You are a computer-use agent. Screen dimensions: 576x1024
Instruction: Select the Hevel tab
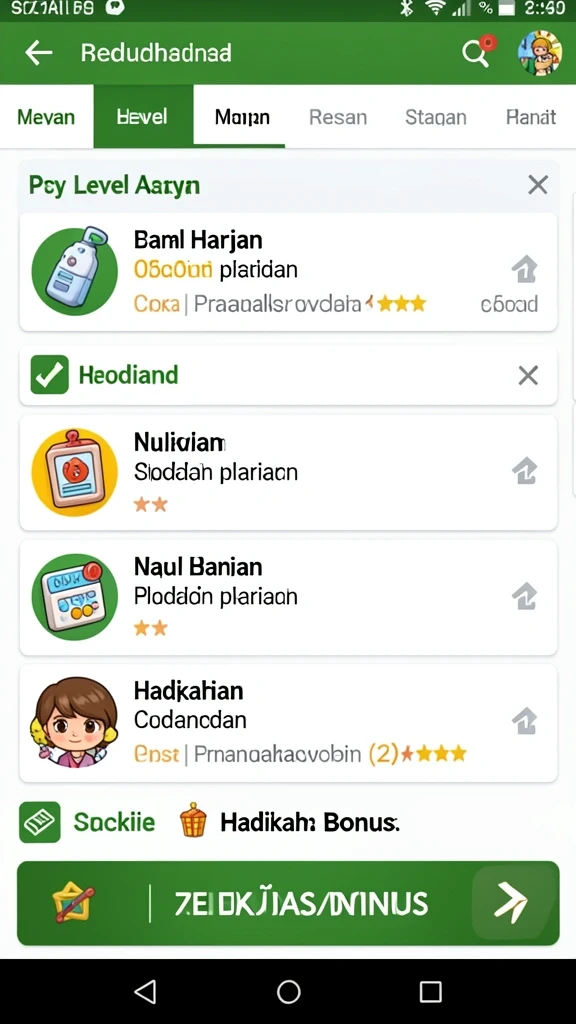point(143,117)
